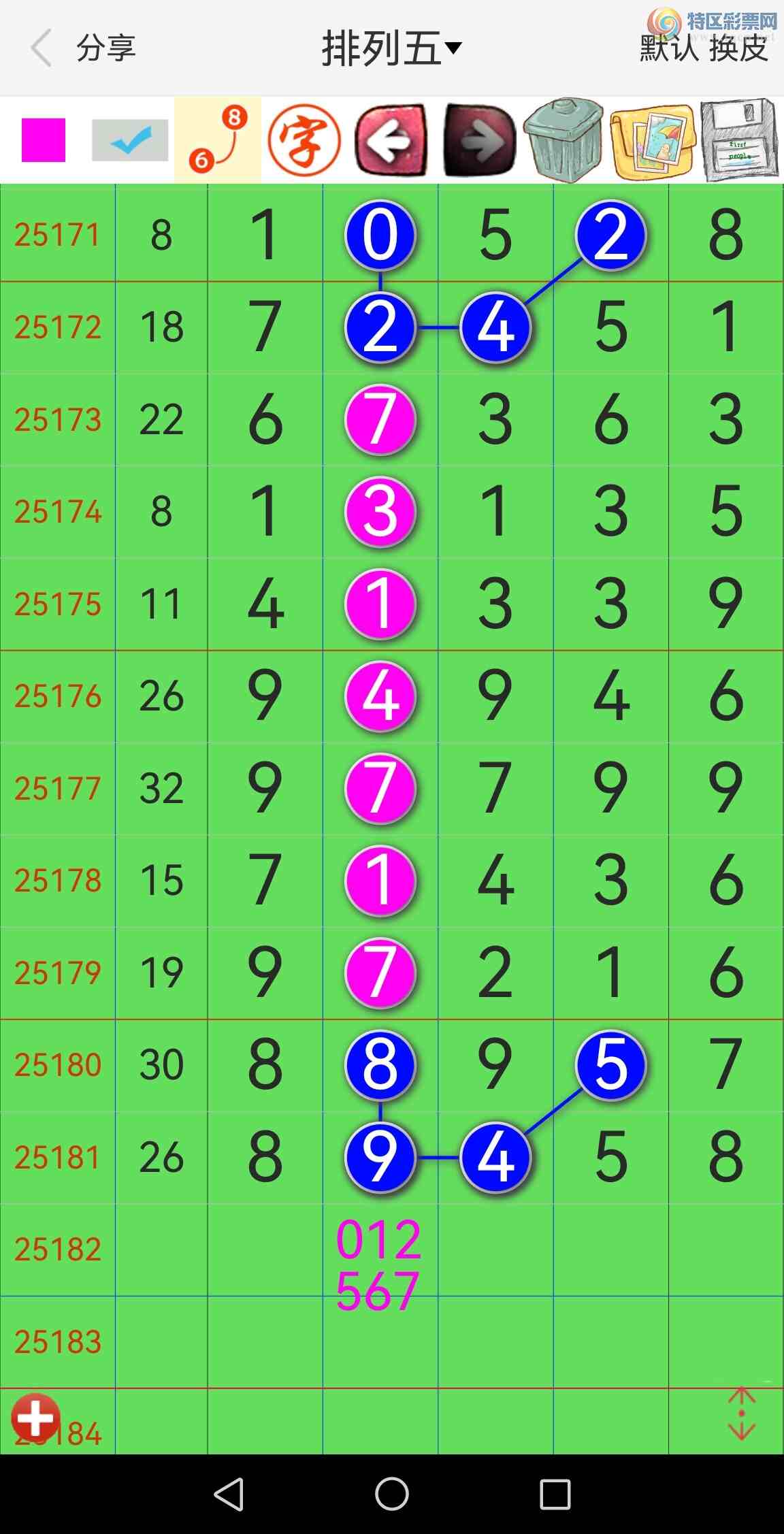Add a row with the red plus button
Image resolution: width=784 pixels, height=1534 pixels.
(35, 1418)
